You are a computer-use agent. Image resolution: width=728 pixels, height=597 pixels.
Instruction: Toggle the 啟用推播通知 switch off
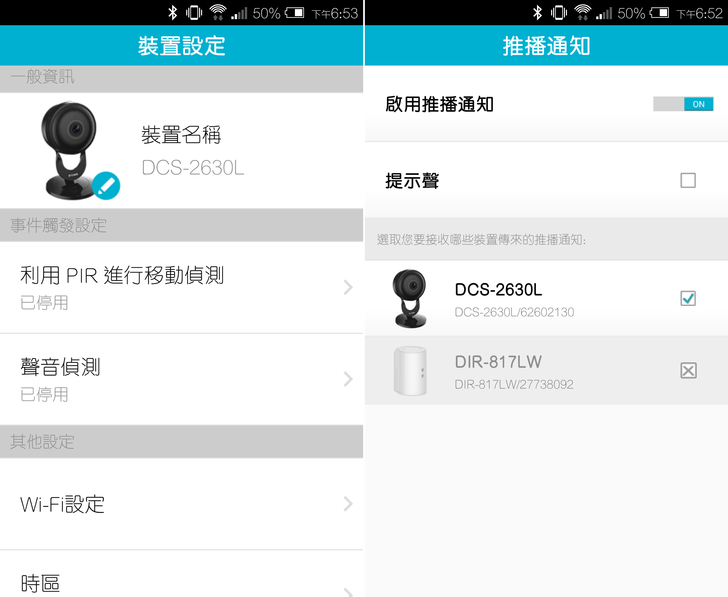[x=683, y=104]
